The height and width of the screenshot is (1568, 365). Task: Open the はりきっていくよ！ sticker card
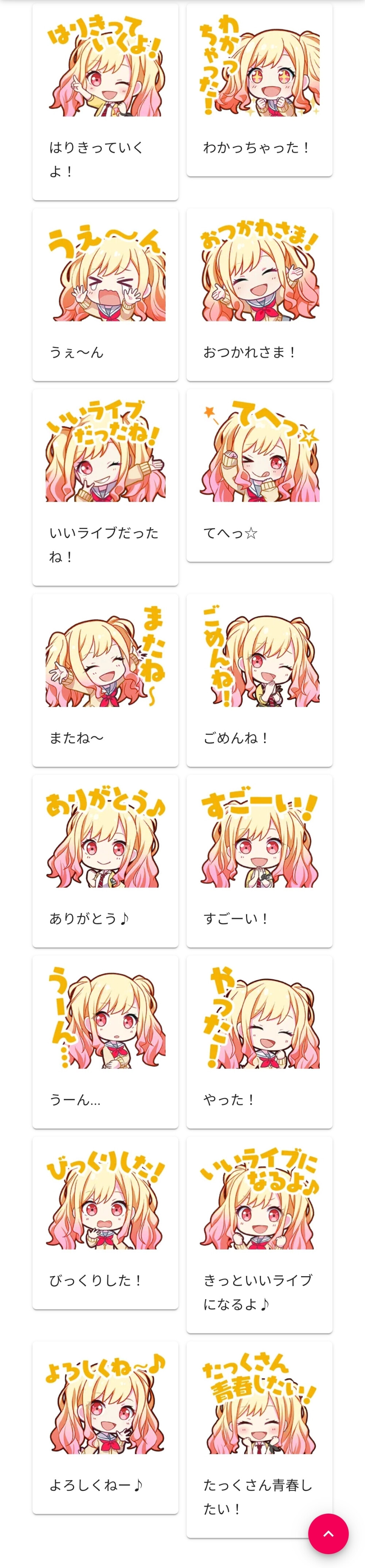click(x=105, y=101)
